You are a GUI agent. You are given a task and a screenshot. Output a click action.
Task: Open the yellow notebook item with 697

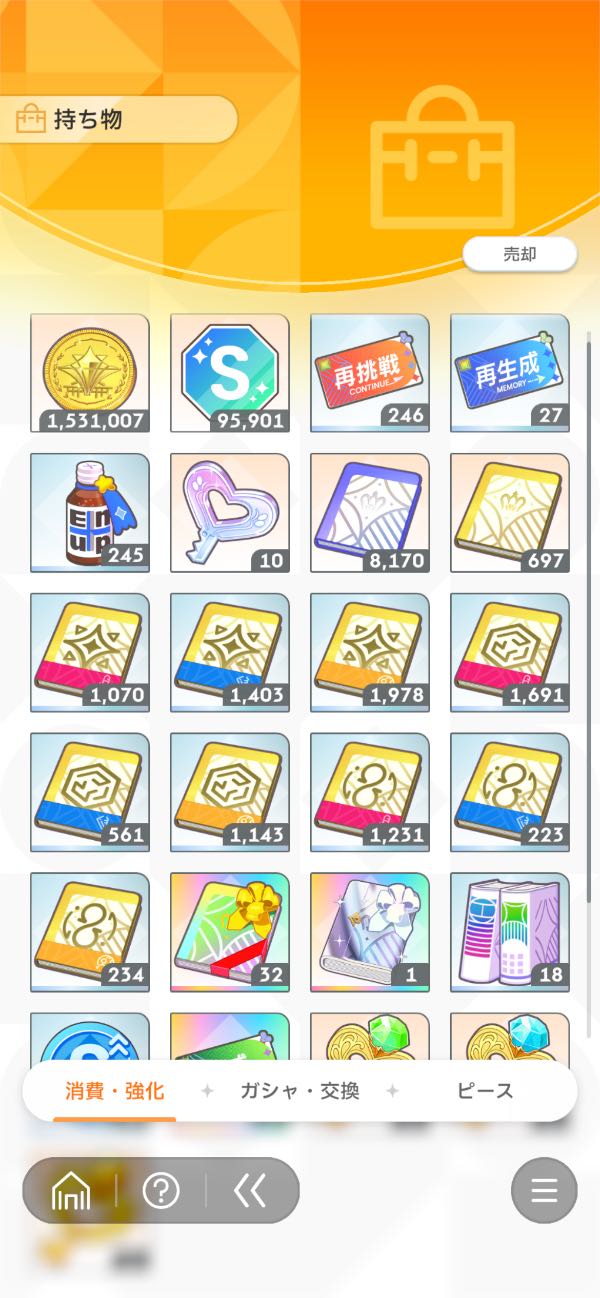(510, 513)
